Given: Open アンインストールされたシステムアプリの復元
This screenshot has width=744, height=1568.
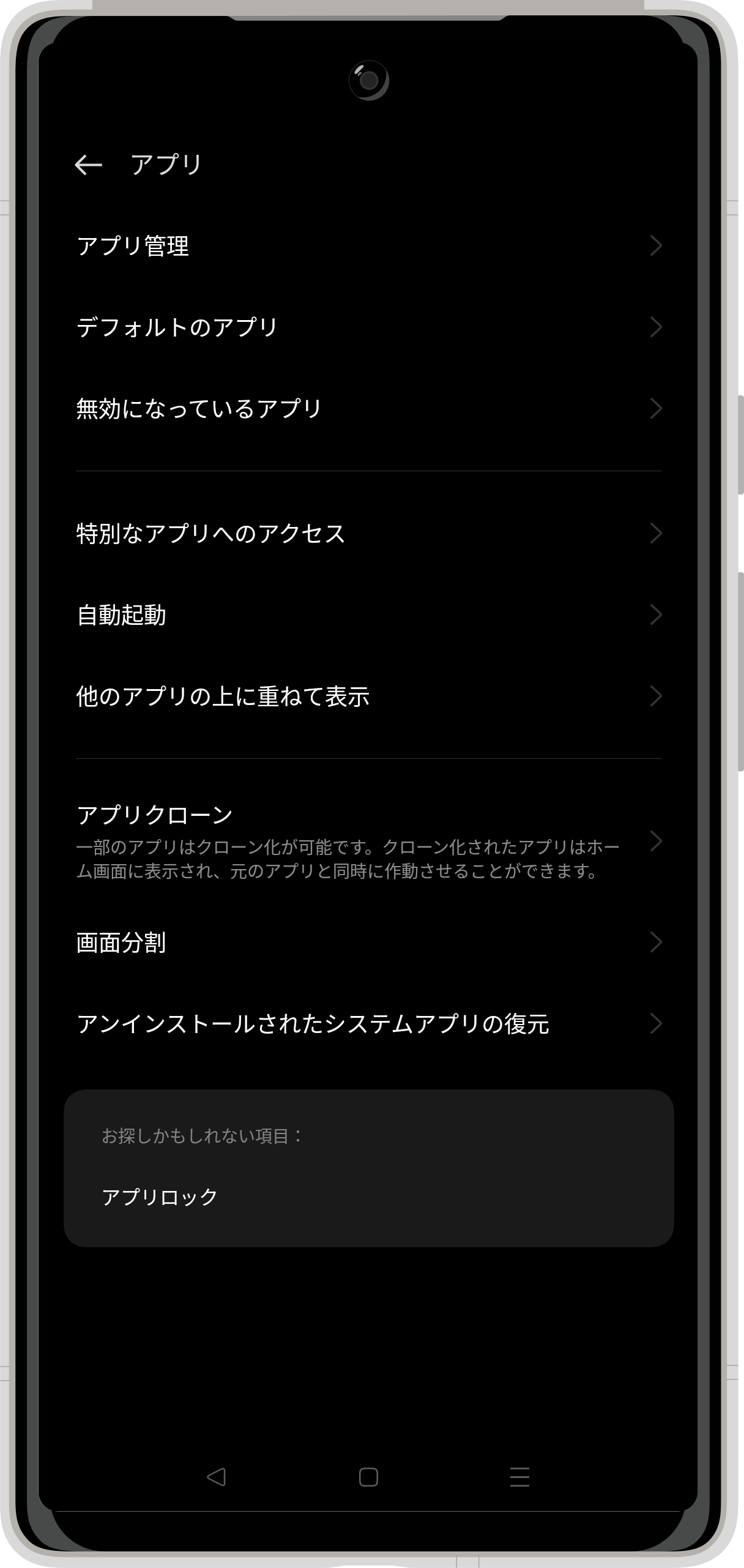Looking at the screenshot, I should [367, 1023].
